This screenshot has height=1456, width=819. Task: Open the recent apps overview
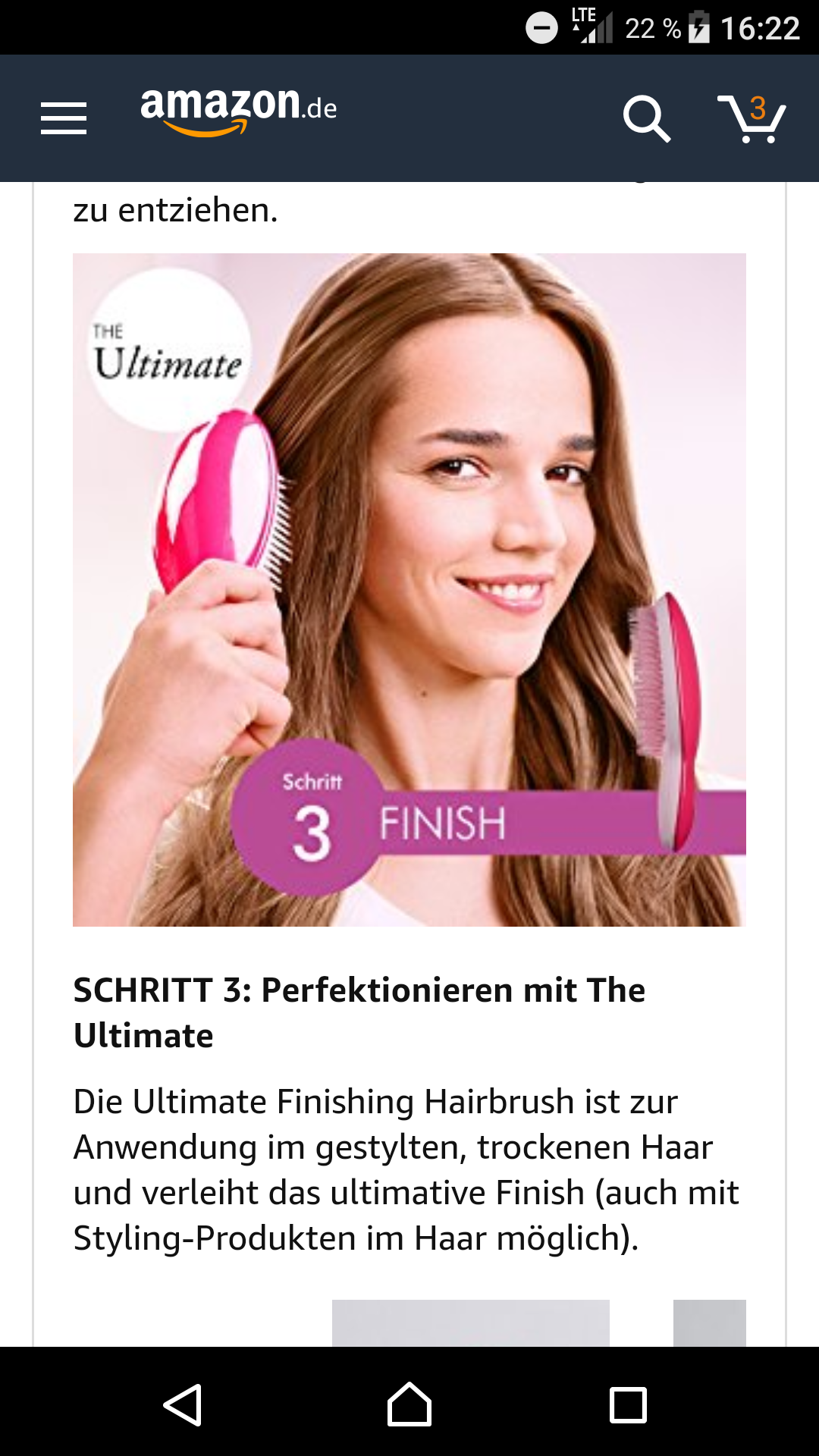click(628, 1404)
